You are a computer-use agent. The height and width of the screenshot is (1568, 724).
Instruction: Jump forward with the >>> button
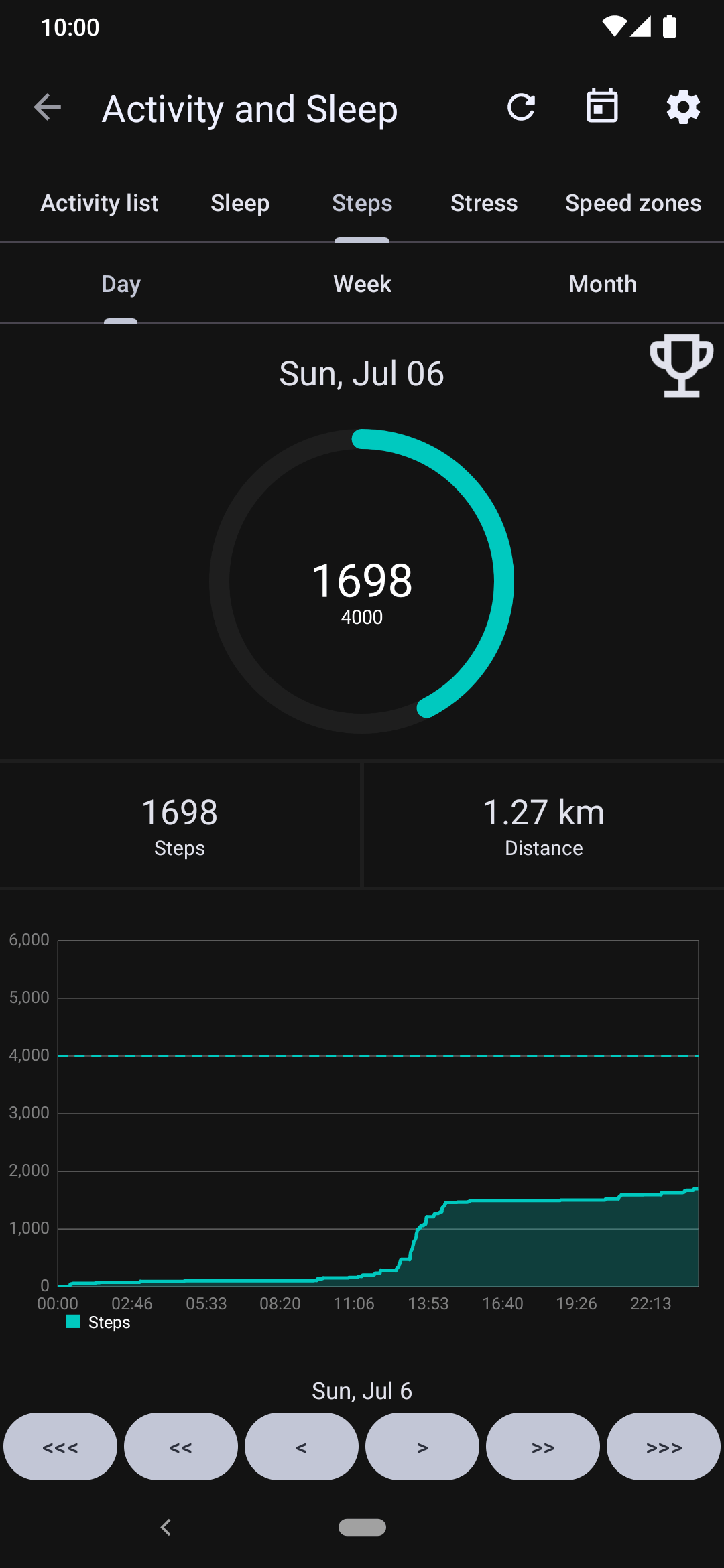(664, 1446)
